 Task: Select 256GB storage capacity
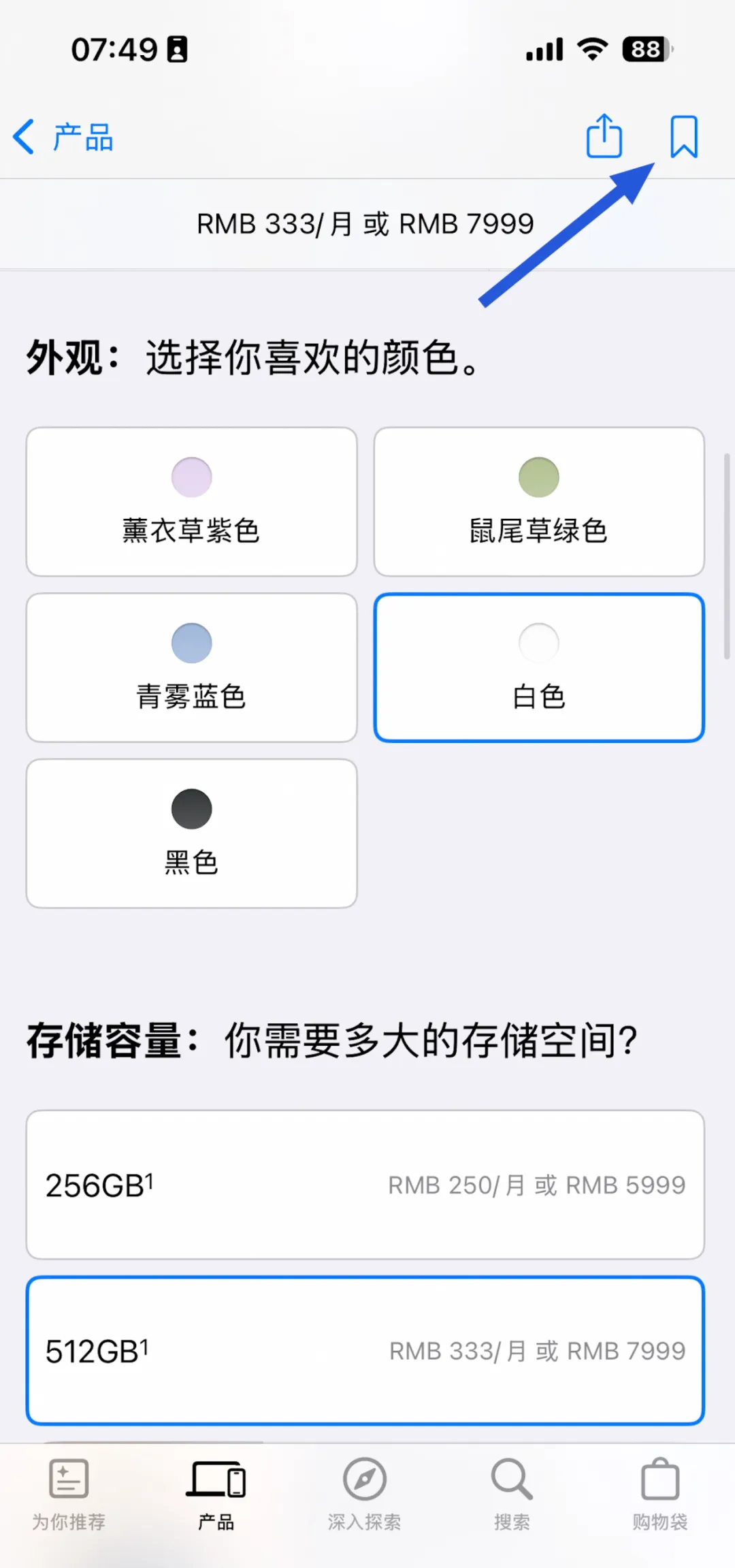pyautogui.click(x=365, y=1185)
